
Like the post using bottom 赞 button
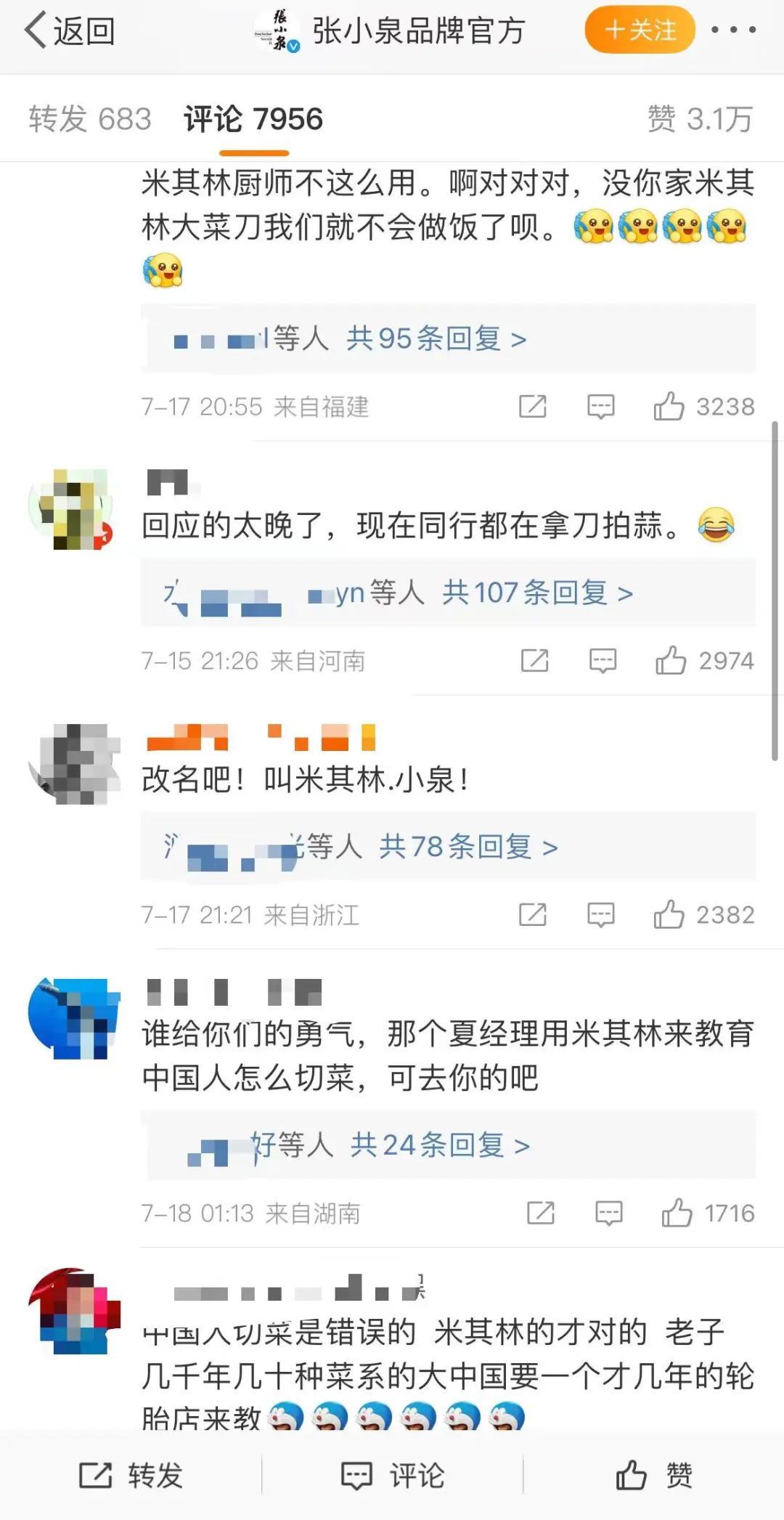(x=653, y=1475)
